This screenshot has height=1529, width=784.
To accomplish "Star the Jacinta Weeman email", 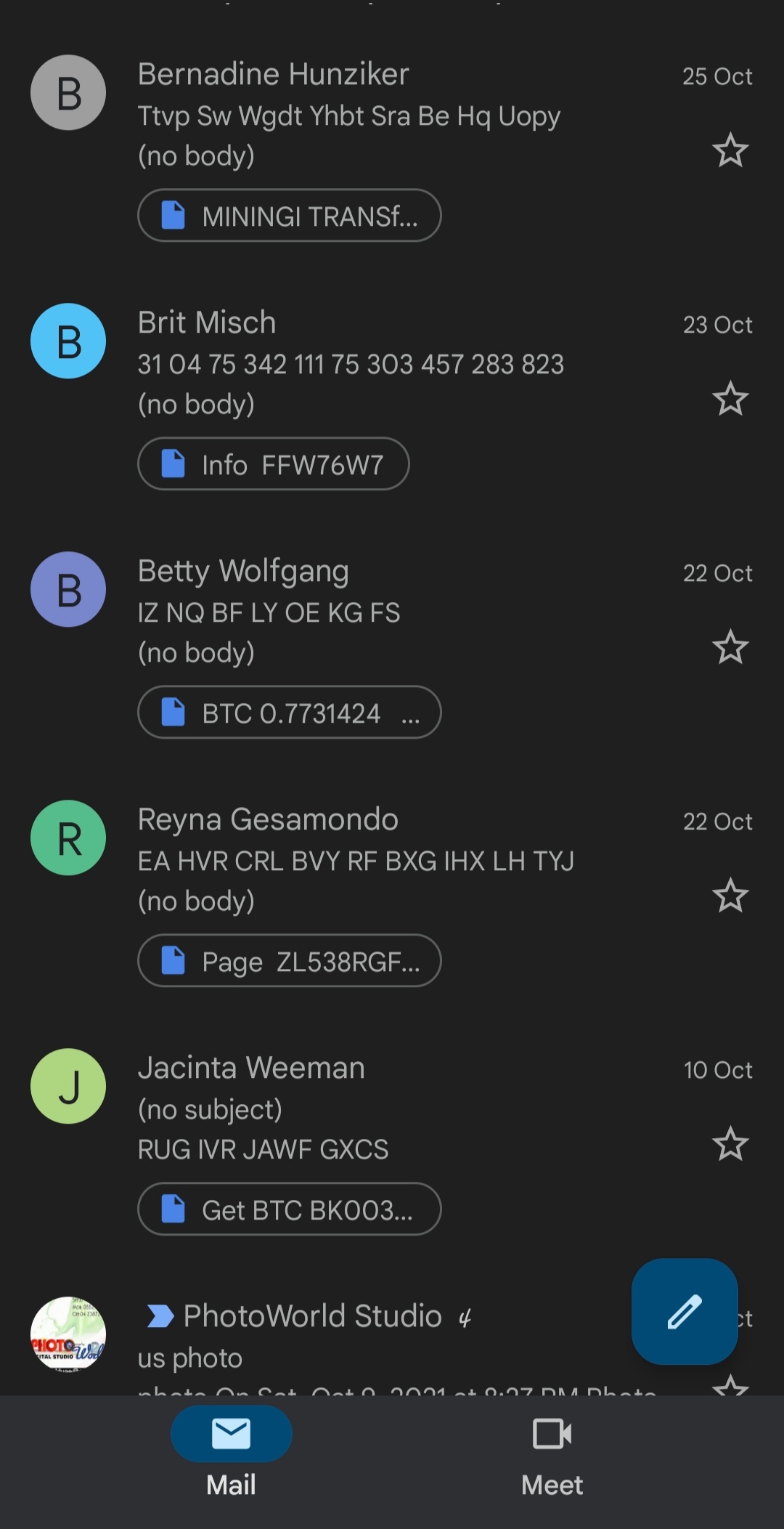I will coord(730,1144).
